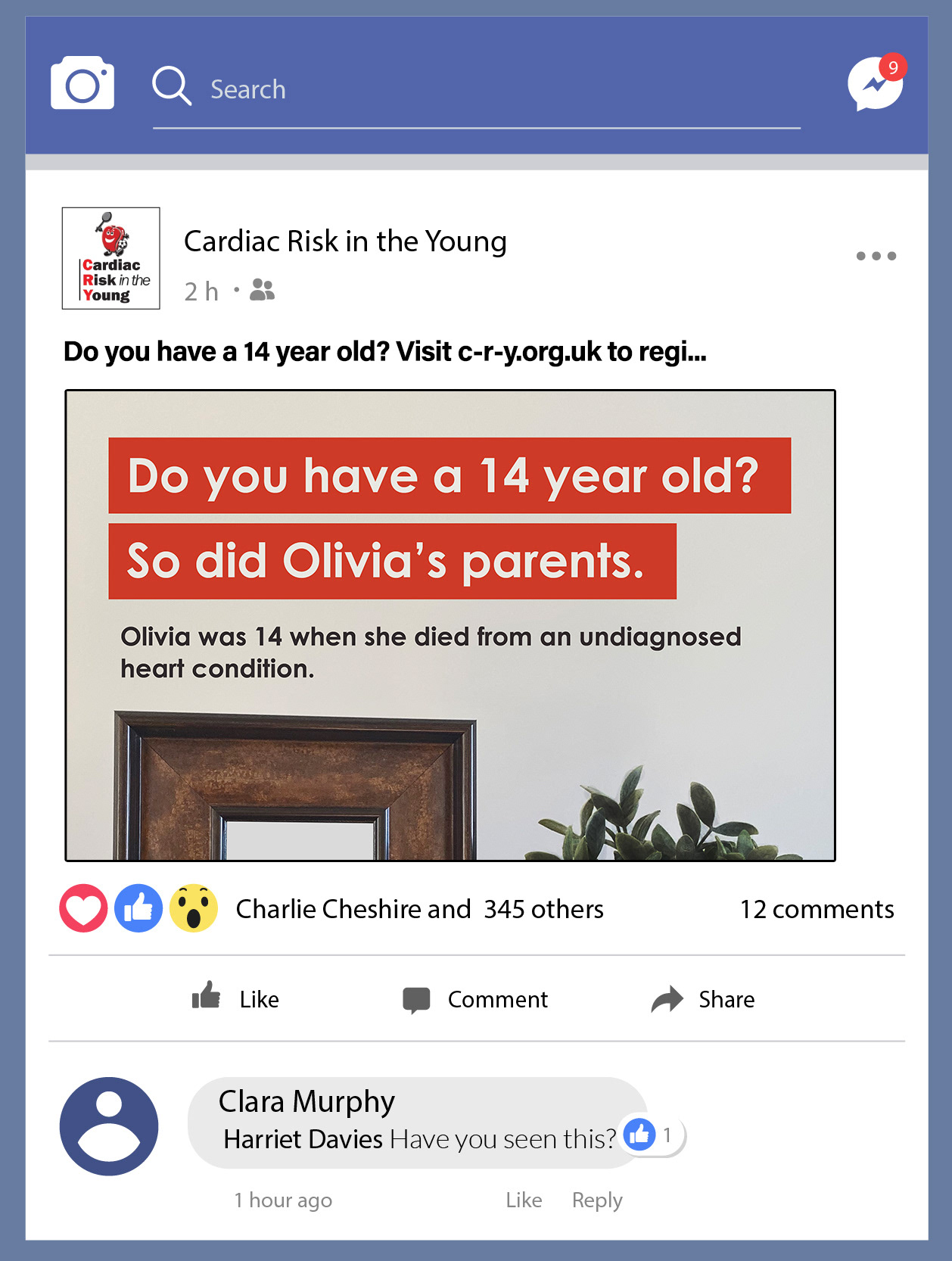Image resolution: width=952 pixels, height=1261 pixels.
Task: Reply to Clara Murphy's comment
Action: coord(597,1200)
